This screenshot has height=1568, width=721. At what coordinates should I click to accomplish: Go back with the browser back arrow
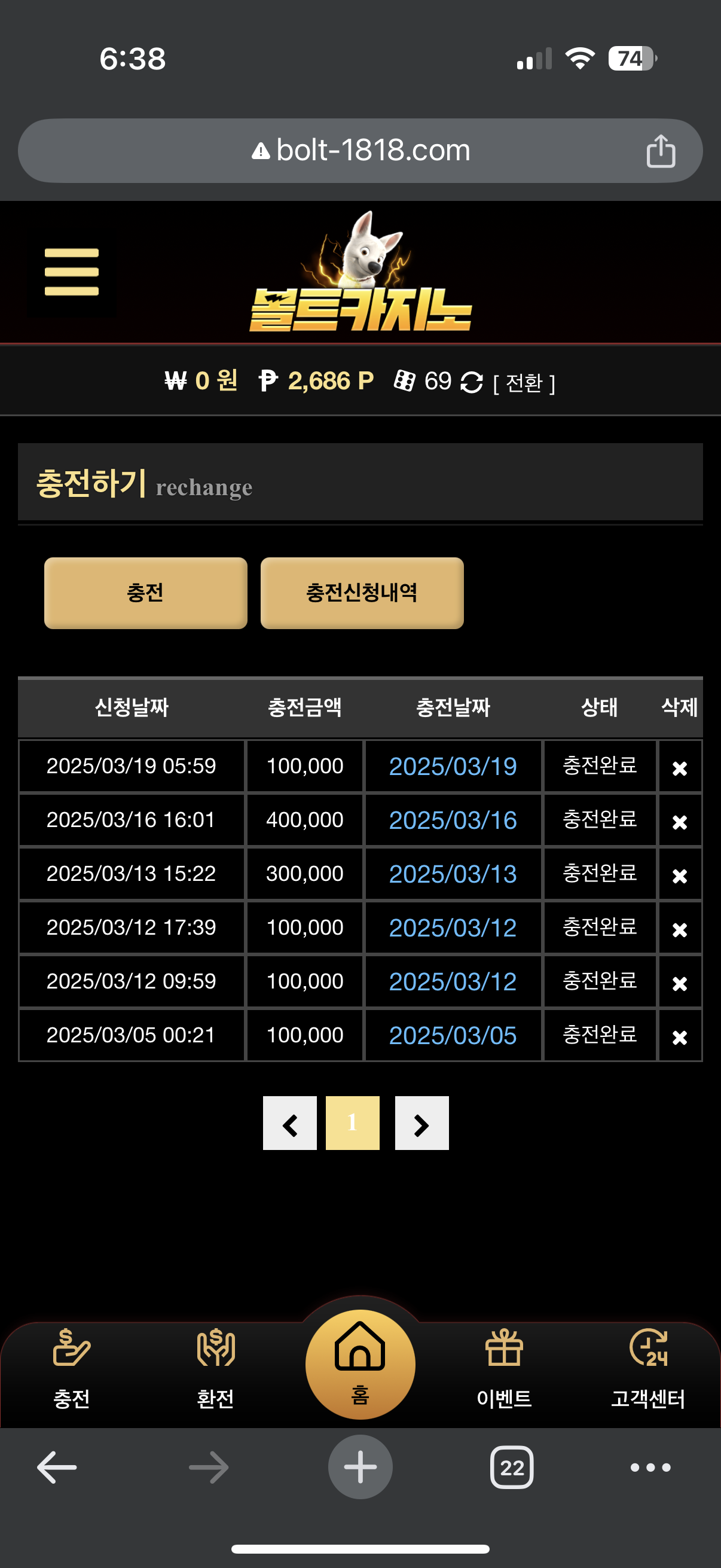tap(57, 1468)
